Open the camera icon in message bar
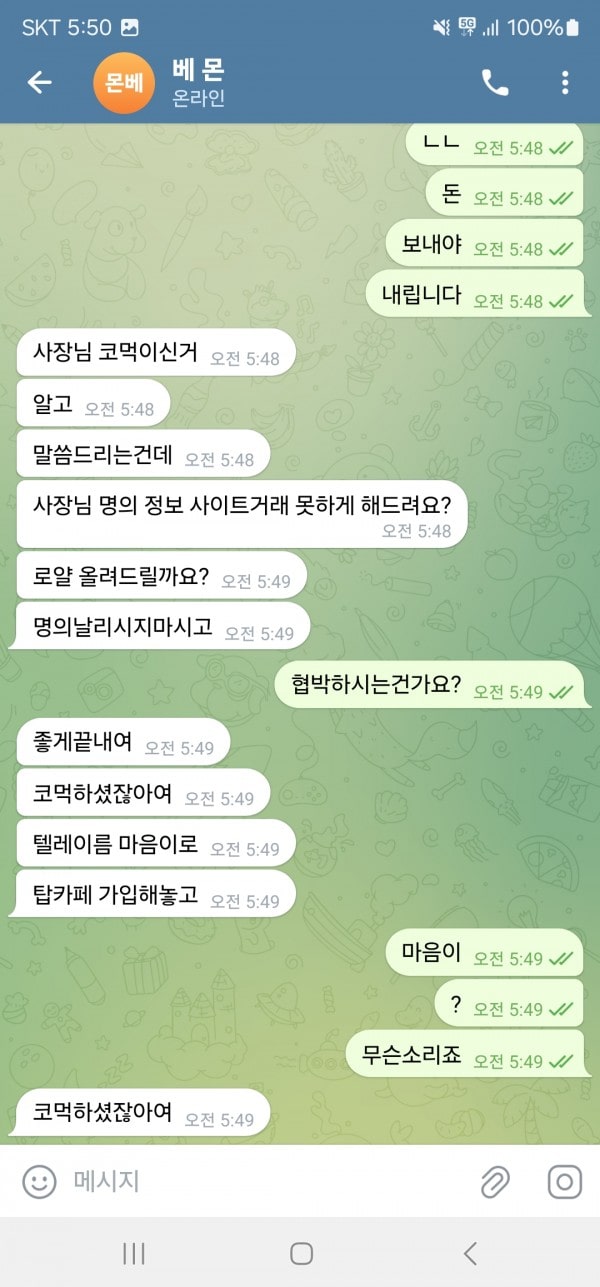Screen dimensions: 600x1287 [565, 1182]
